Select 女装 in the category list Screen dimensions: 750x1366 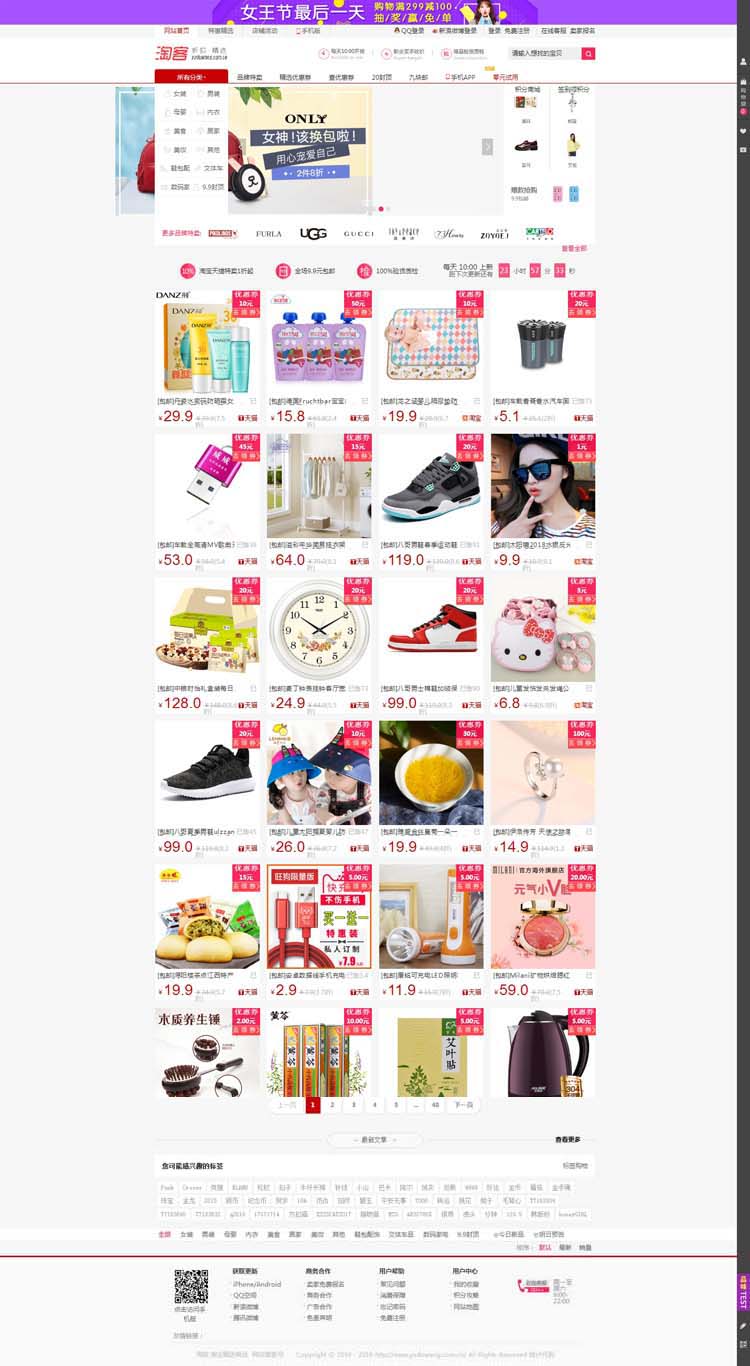tap(179, 94)
